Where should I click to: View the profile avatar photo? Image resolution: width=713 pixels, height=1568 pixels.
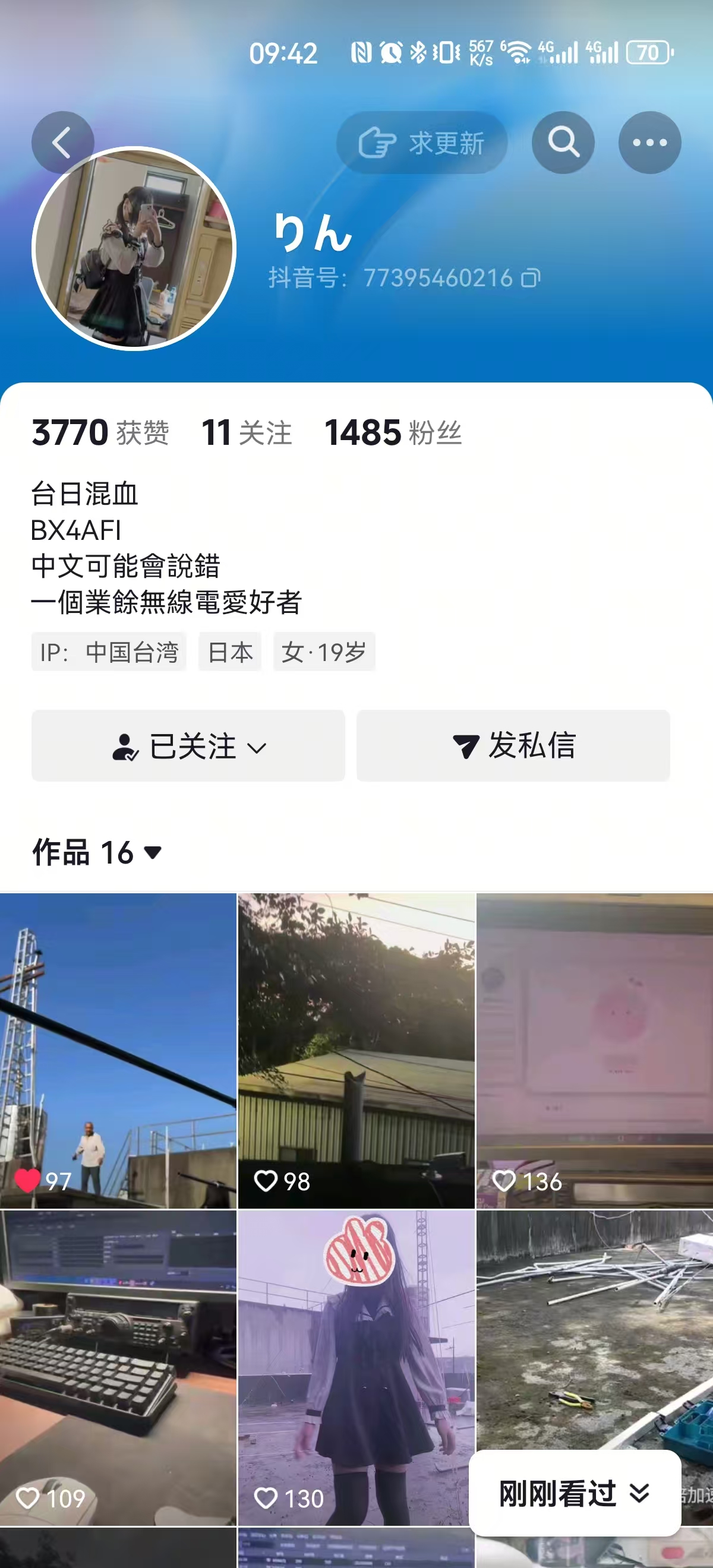coord(134,248)
